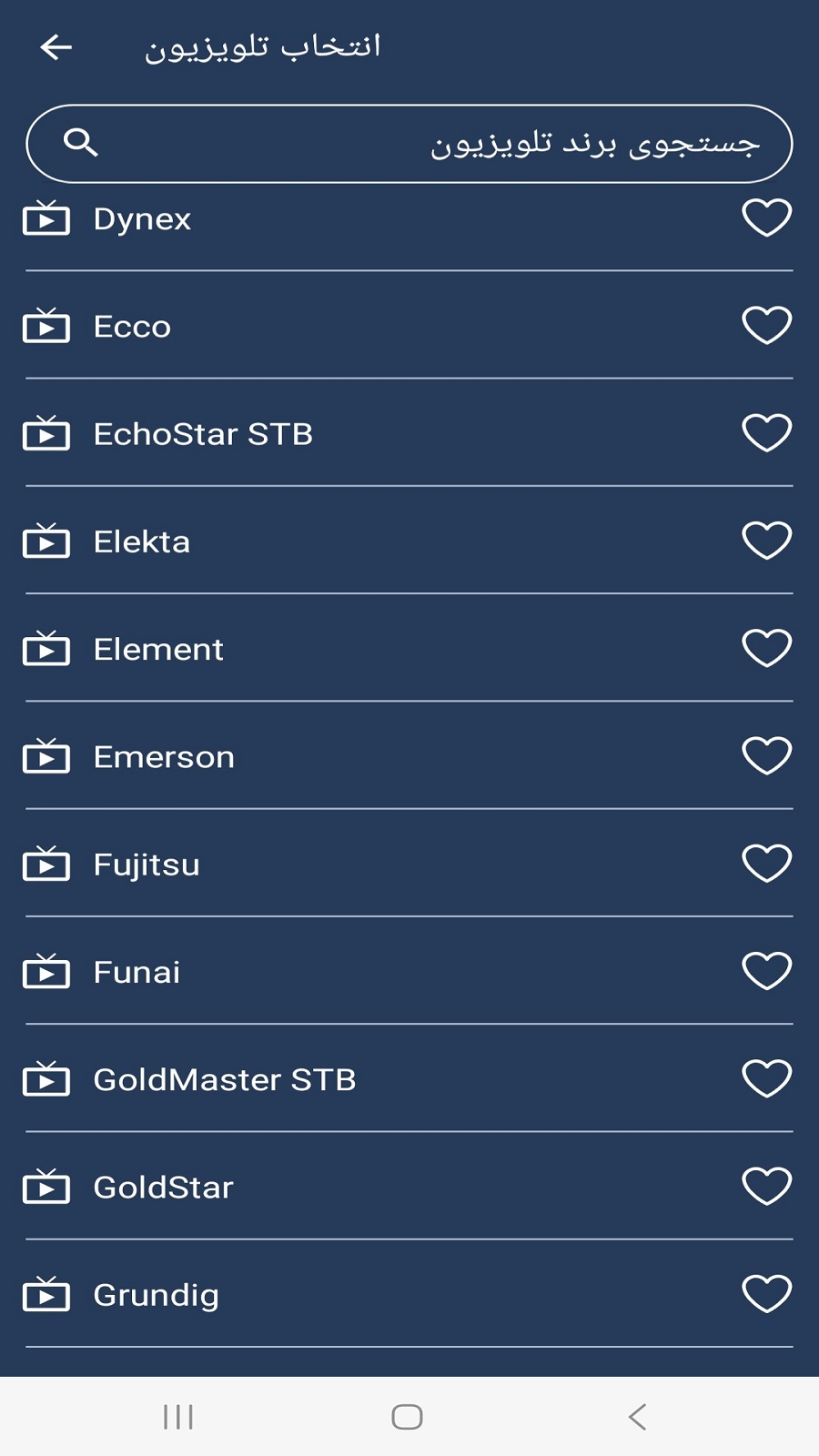Open GoldMaster STB remote
The height and width of the screenshot is (1456, 819).
pyautogui.click(x=225, y=1080)
